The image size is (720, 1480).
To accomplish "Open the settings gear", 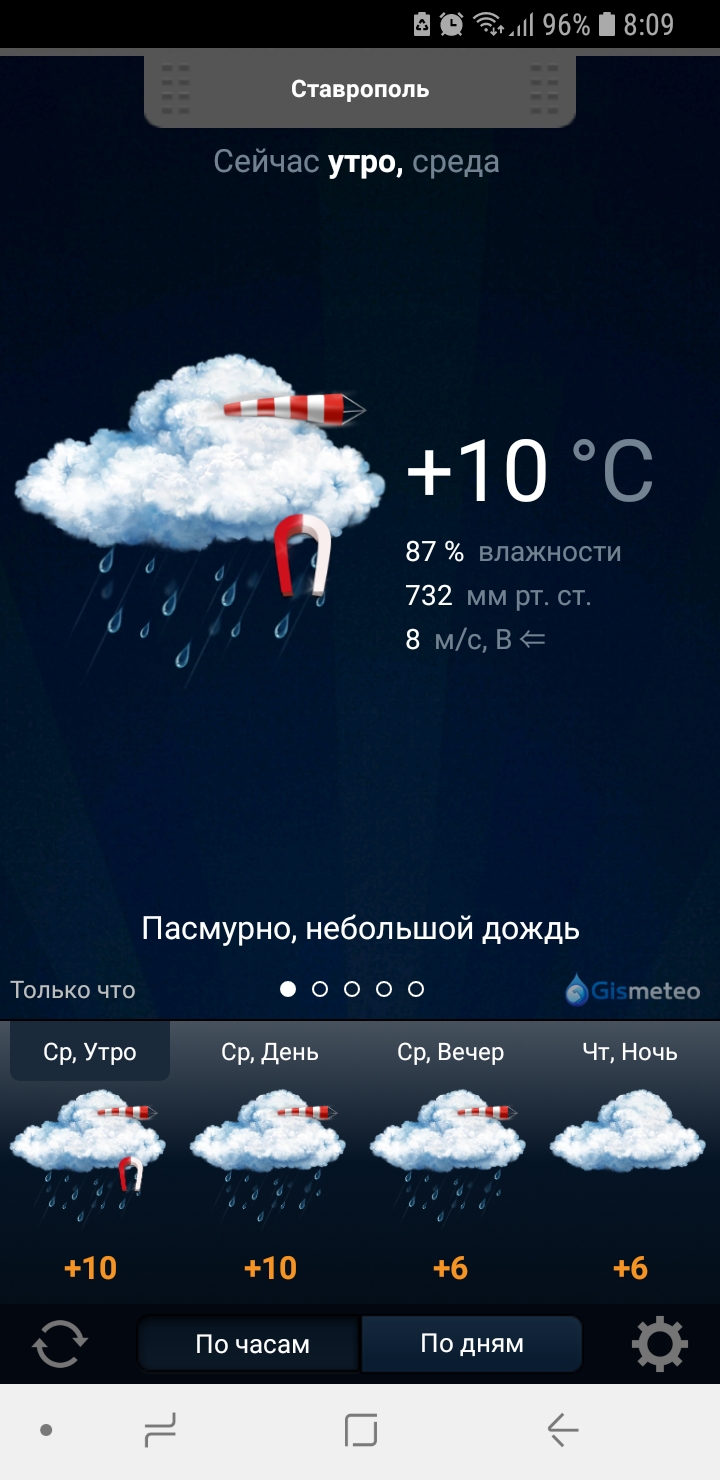I will [660, 1344].
